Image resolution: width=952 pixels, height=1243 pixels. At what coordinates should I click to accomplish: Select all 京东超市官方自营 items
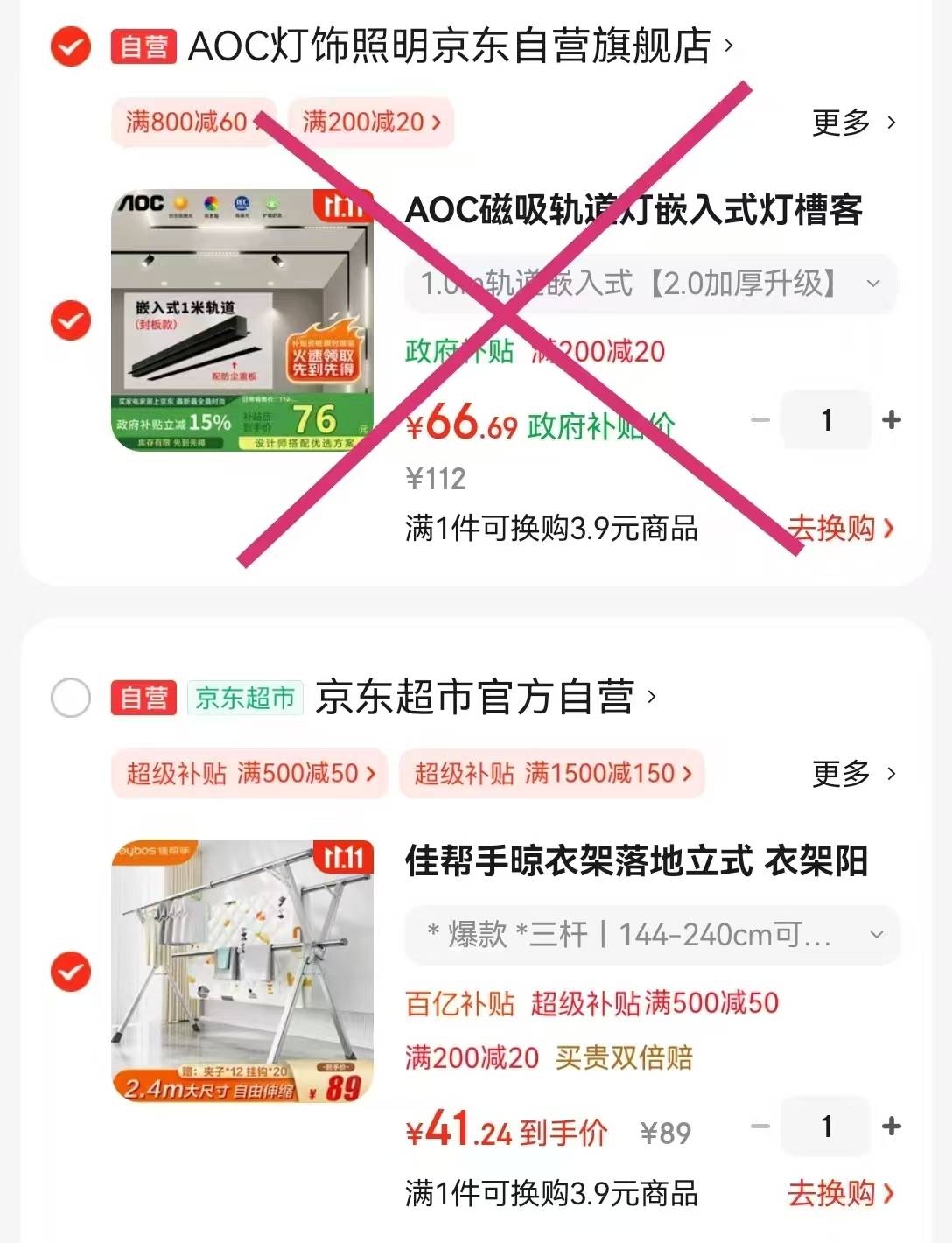71,698
